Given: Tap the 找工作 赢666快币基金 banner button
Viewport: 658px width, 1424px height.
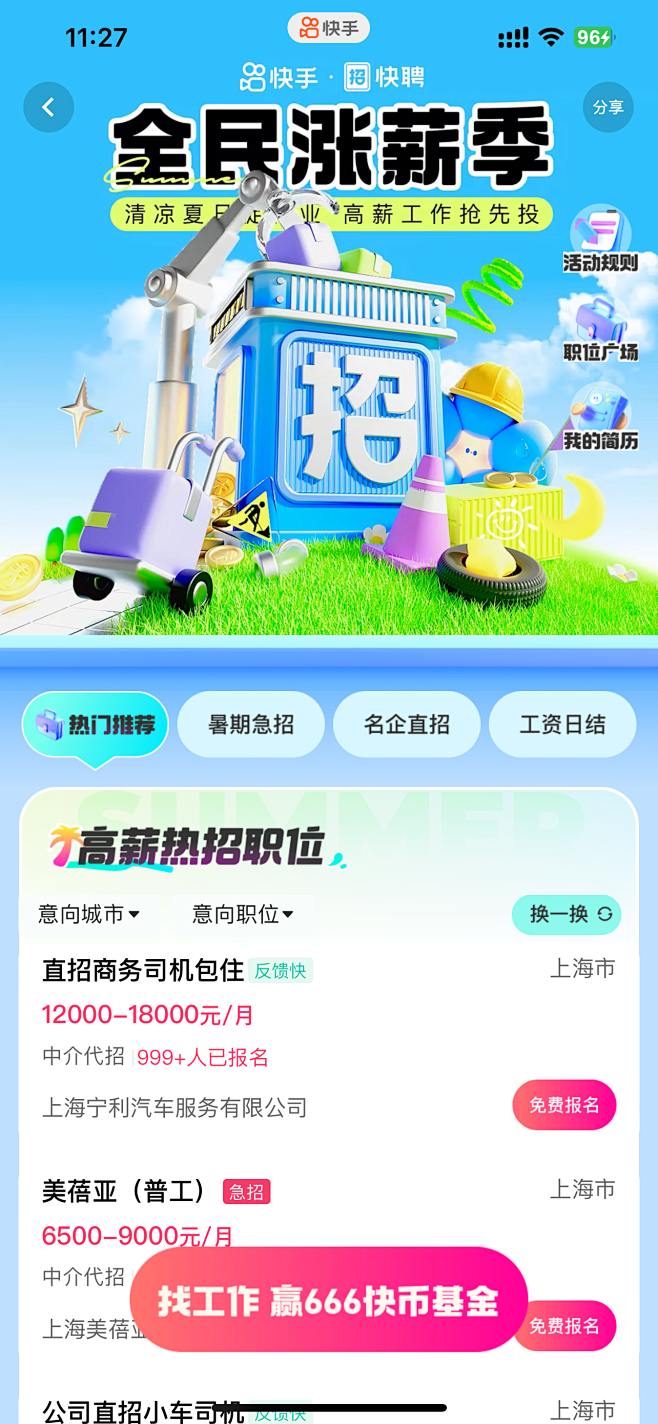Looking at the screenshot, I should (x=328, y=1300).
